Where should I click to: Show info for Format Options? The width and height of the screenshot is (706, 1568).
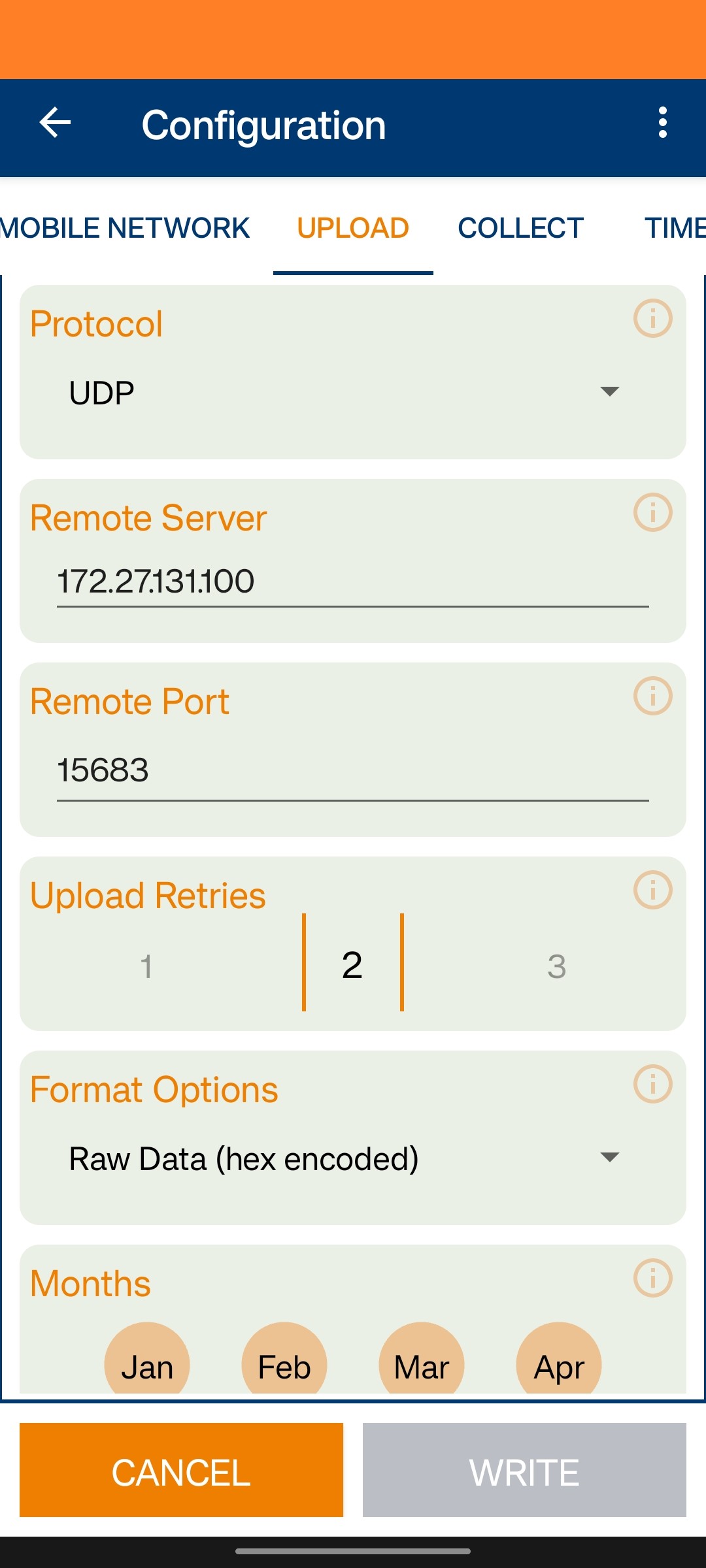tap(652, 1085)
